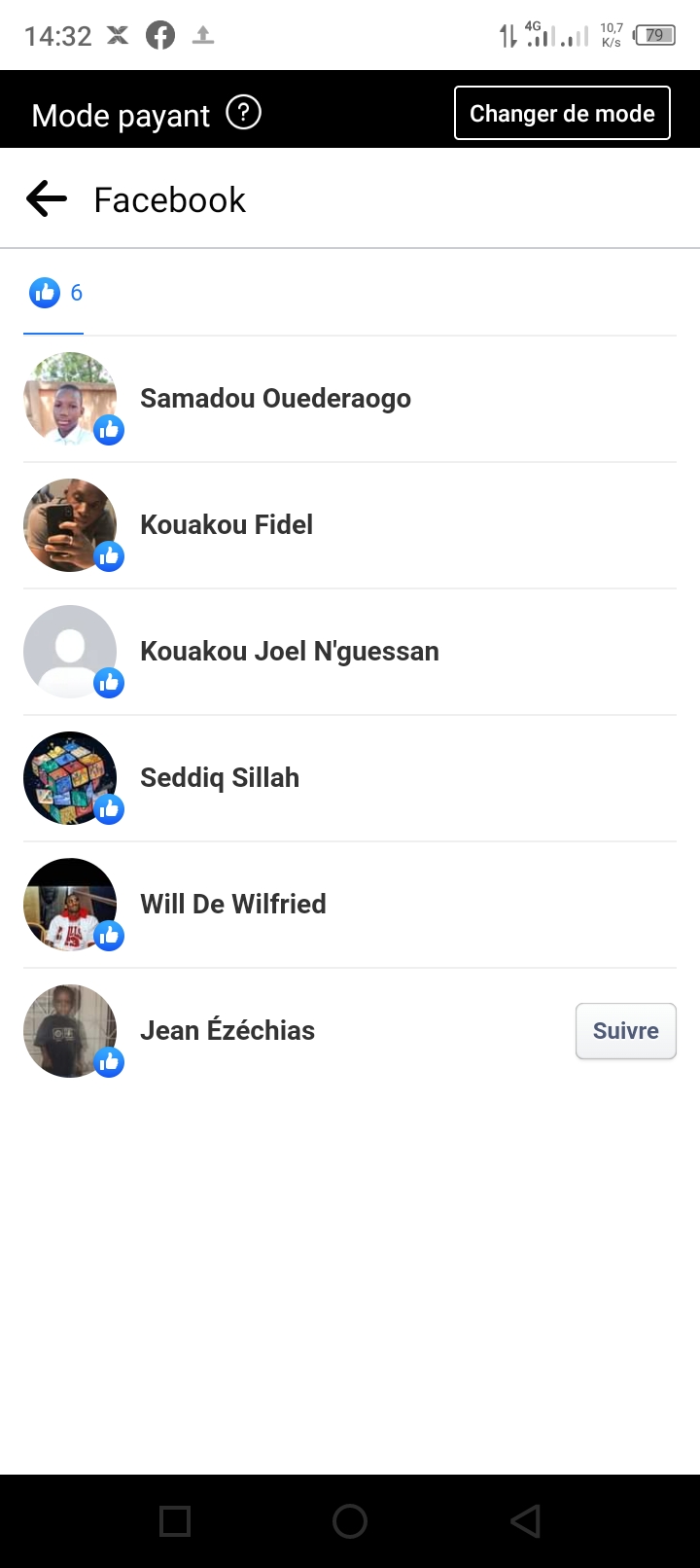This screenshot has height=1568, width=700.
Task: Tap the Changer de mode button
Action: (562, 114)
